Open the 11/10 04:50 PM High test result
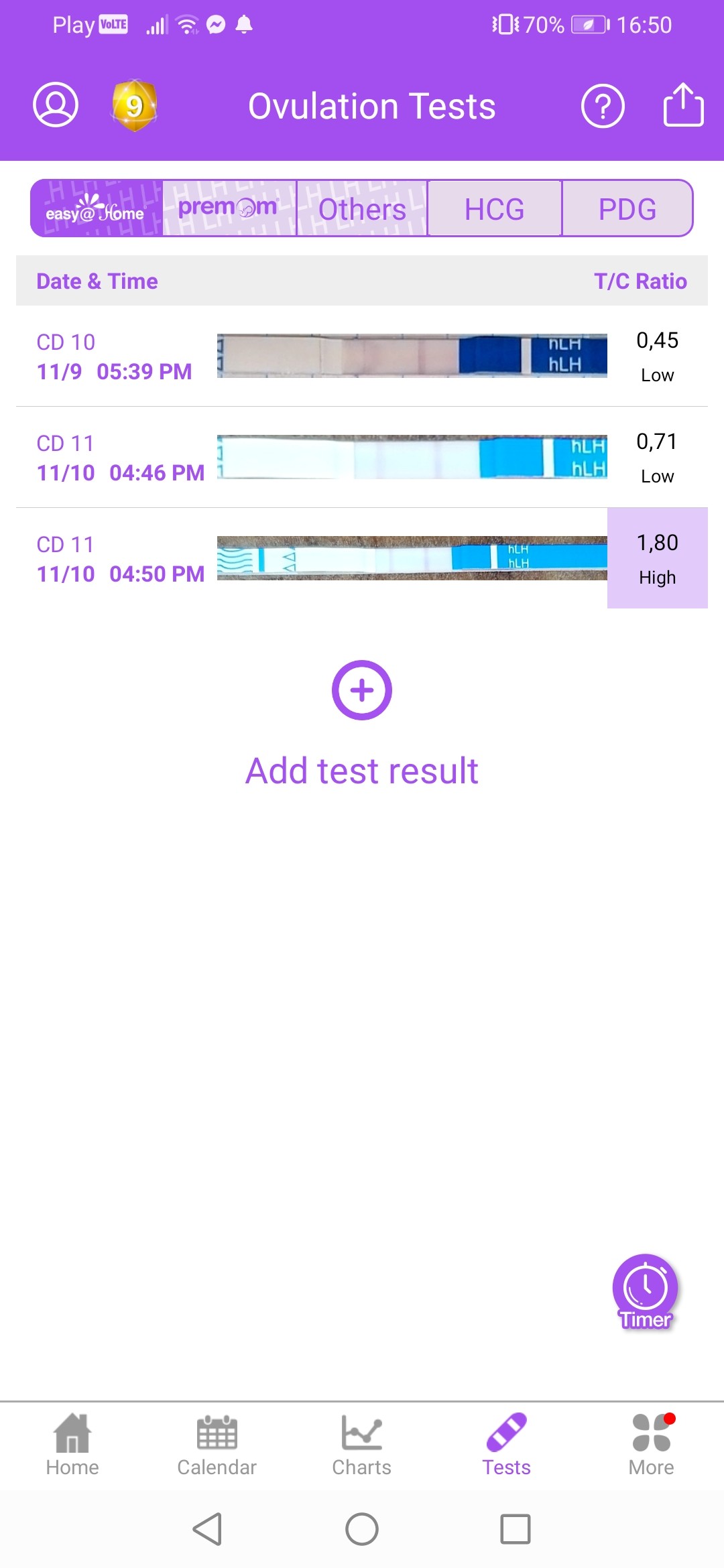 362,559
